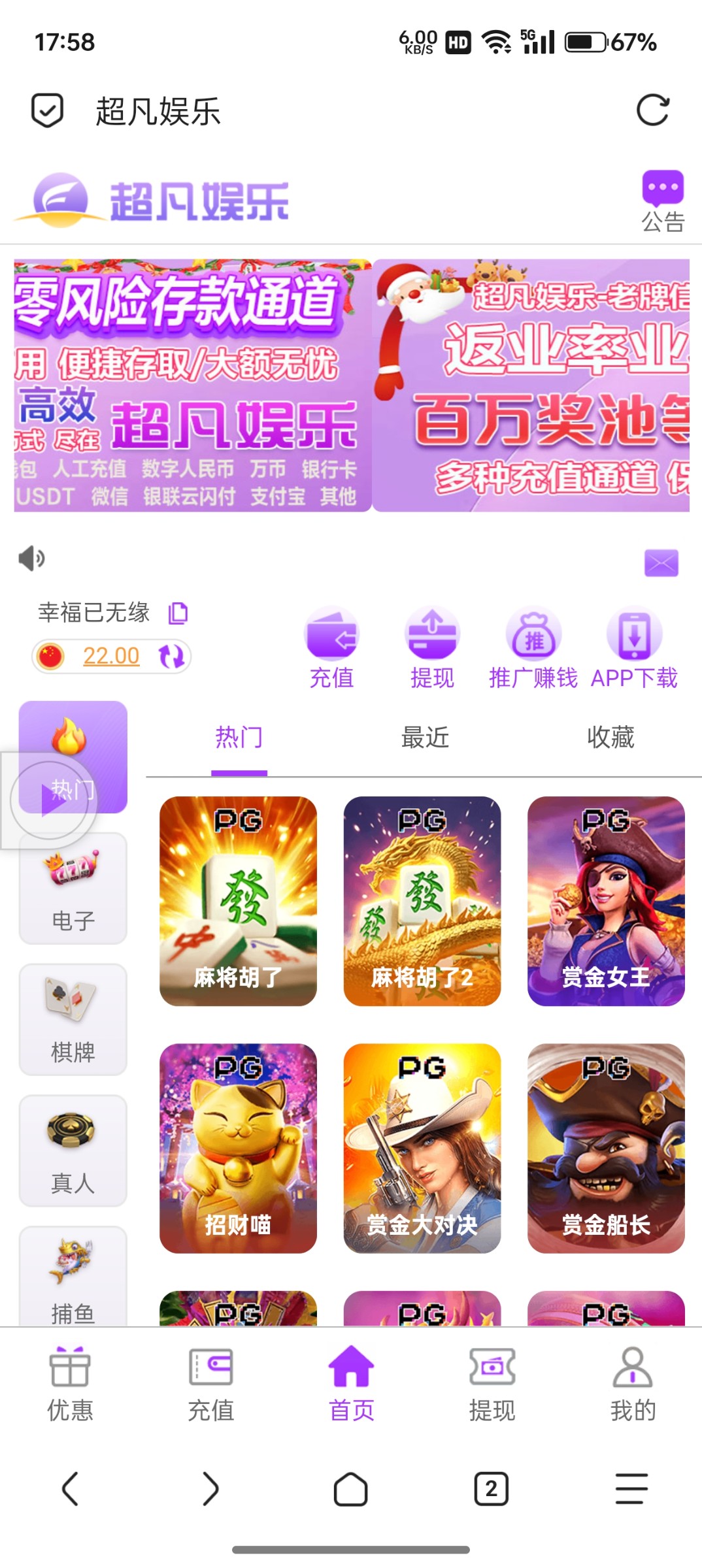
Task: Open the 赏金女王 game
Action: coord(606,901)
